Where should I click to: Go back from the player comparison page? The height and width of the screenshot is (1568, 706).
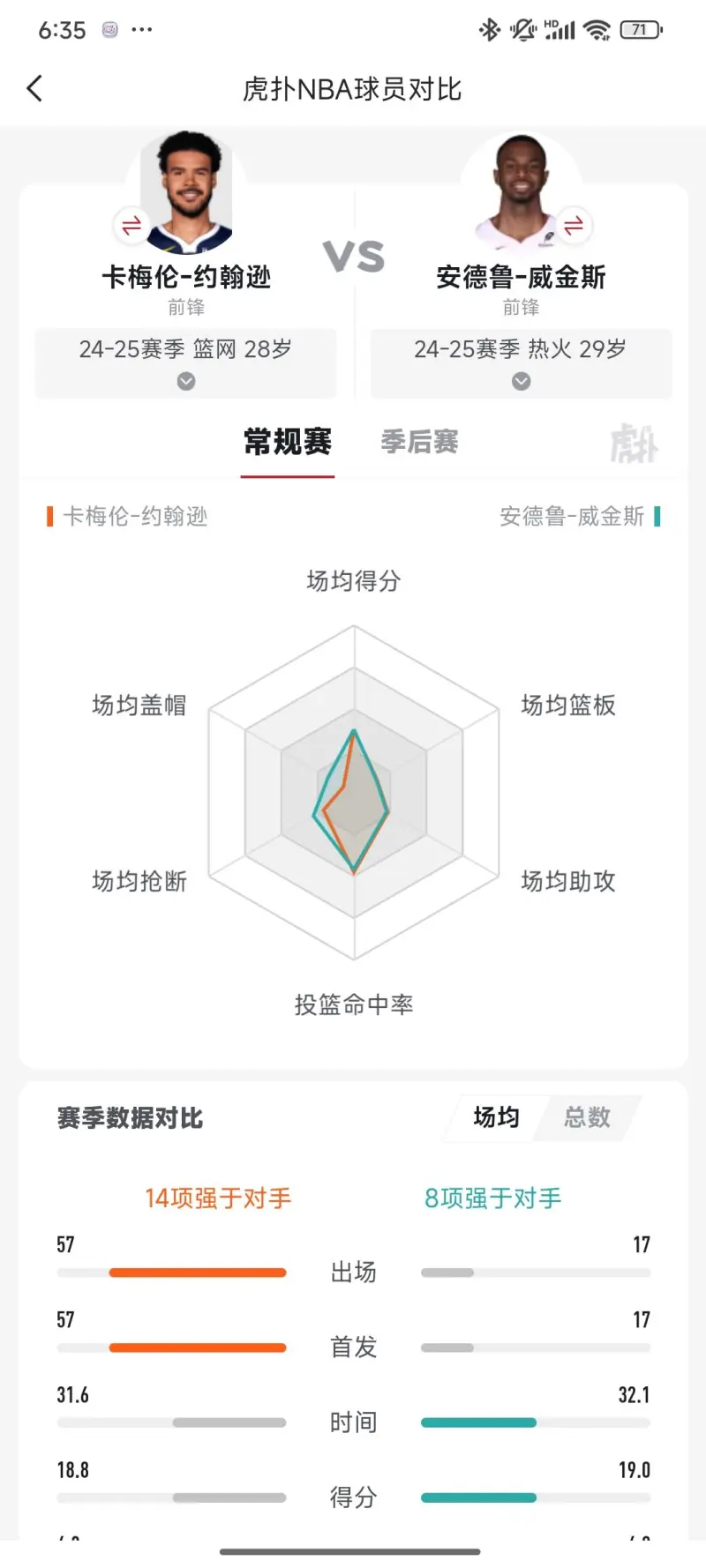pos(34,88)
